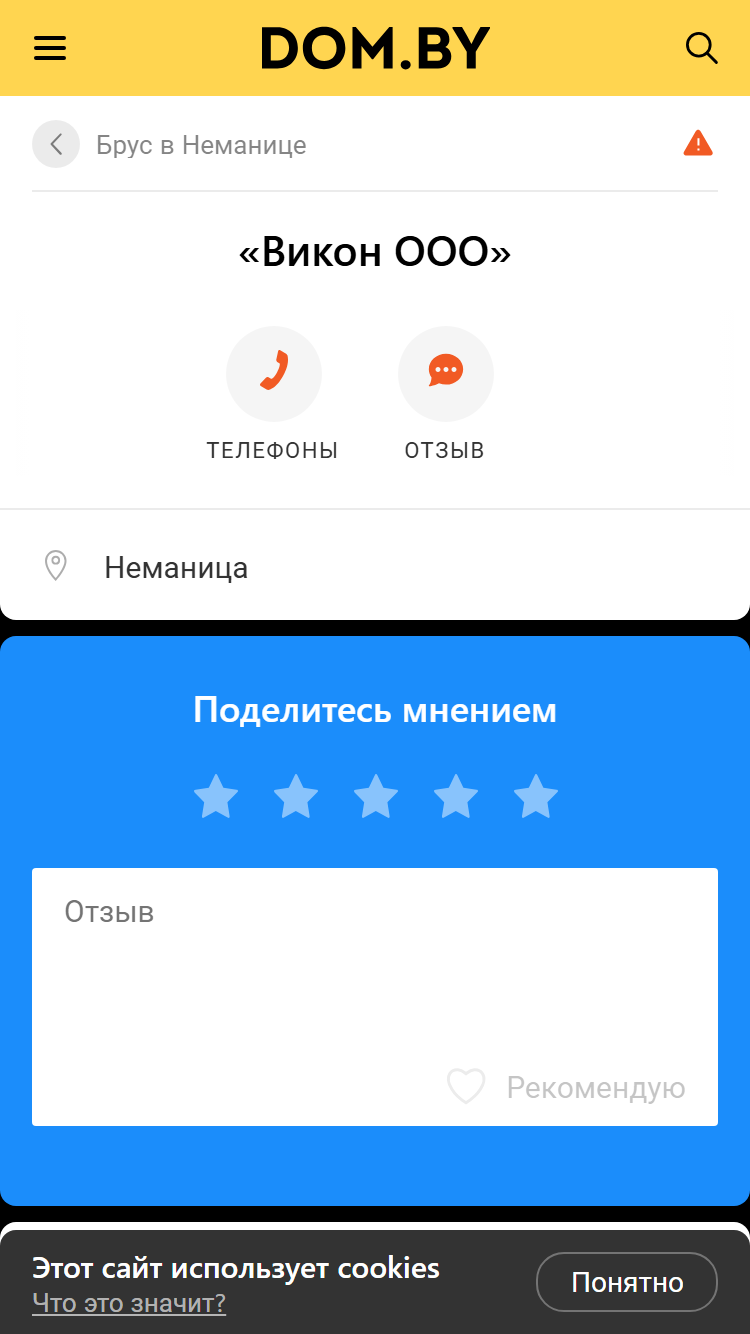Screen dimensions: 750x1334
Task: Mark Рекомендую with the heart
Action: (465, 1086)
